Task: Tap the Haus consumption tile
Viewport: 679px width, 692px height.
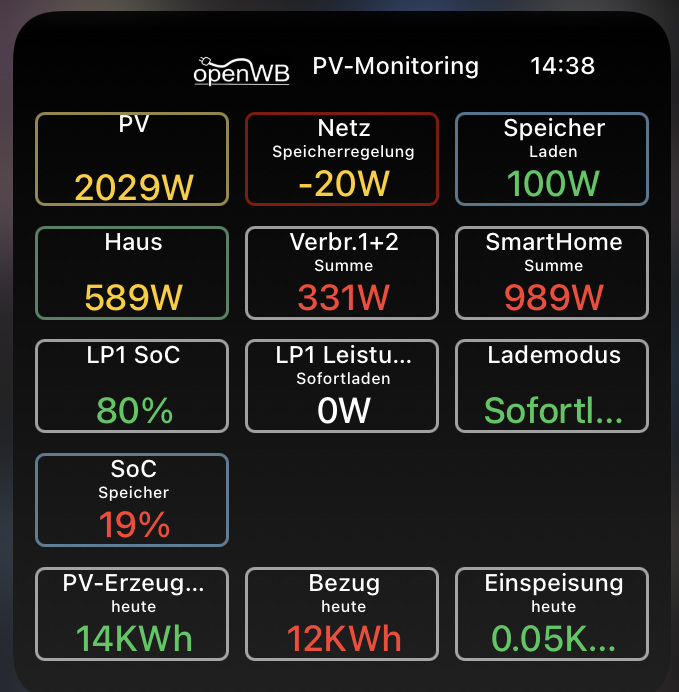Action: (132, 273)
